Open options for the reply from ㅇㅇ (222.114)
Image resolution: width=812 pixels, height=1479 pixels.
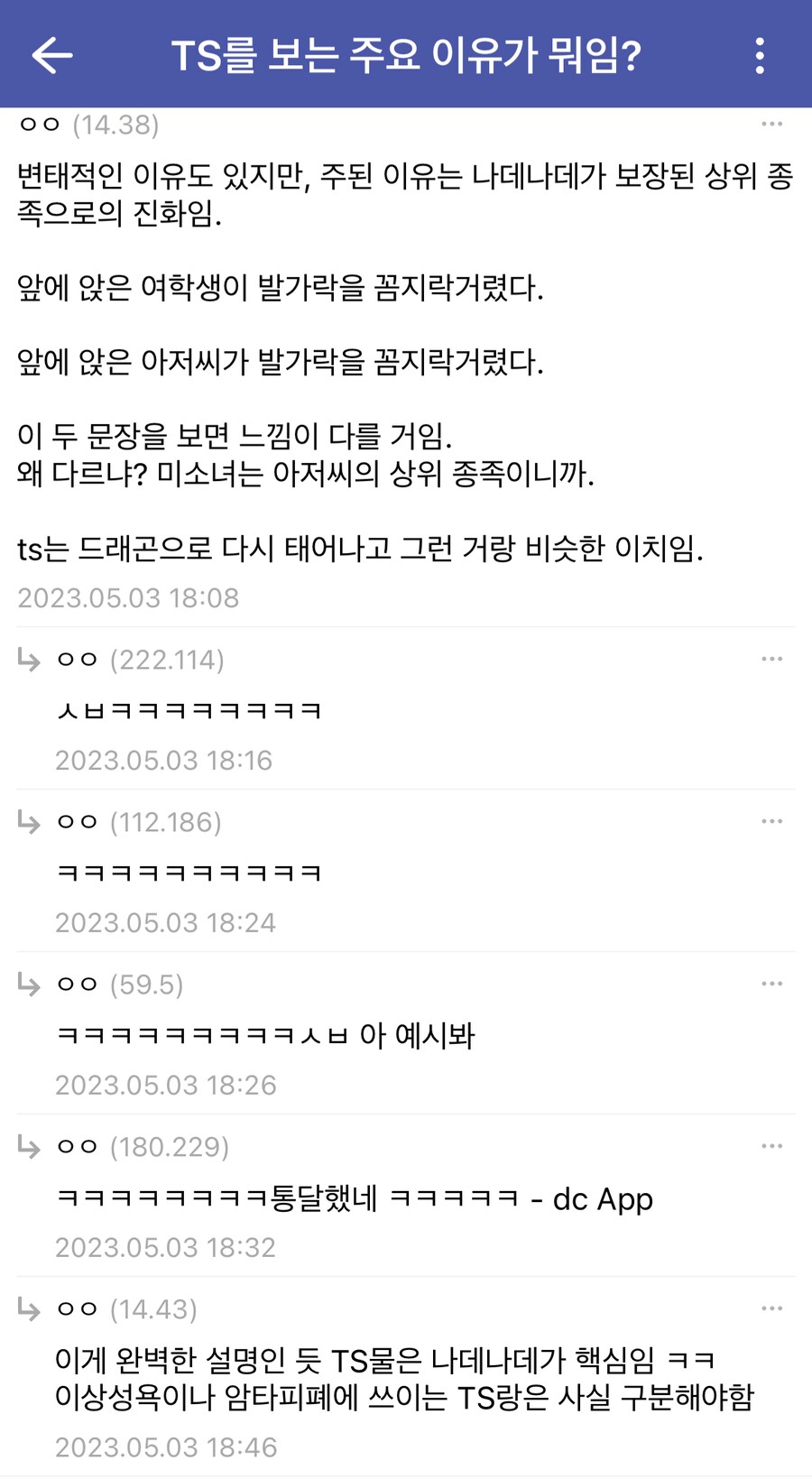pos(772,658)
